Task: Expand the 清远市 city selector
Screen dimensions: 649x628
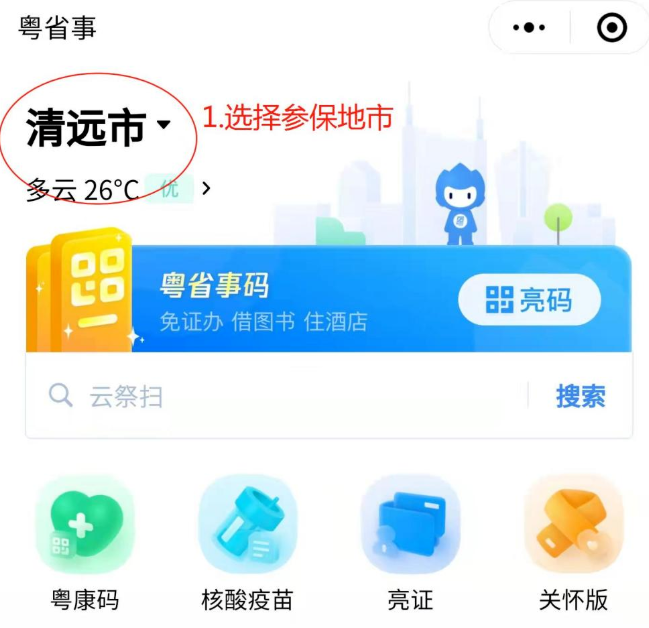Action: point(99,127)
